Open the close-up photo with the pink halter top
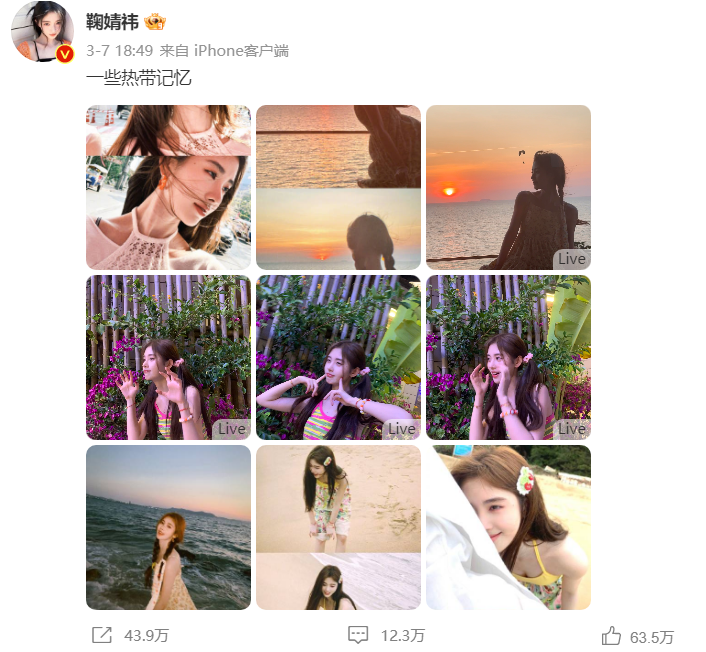 168,187
